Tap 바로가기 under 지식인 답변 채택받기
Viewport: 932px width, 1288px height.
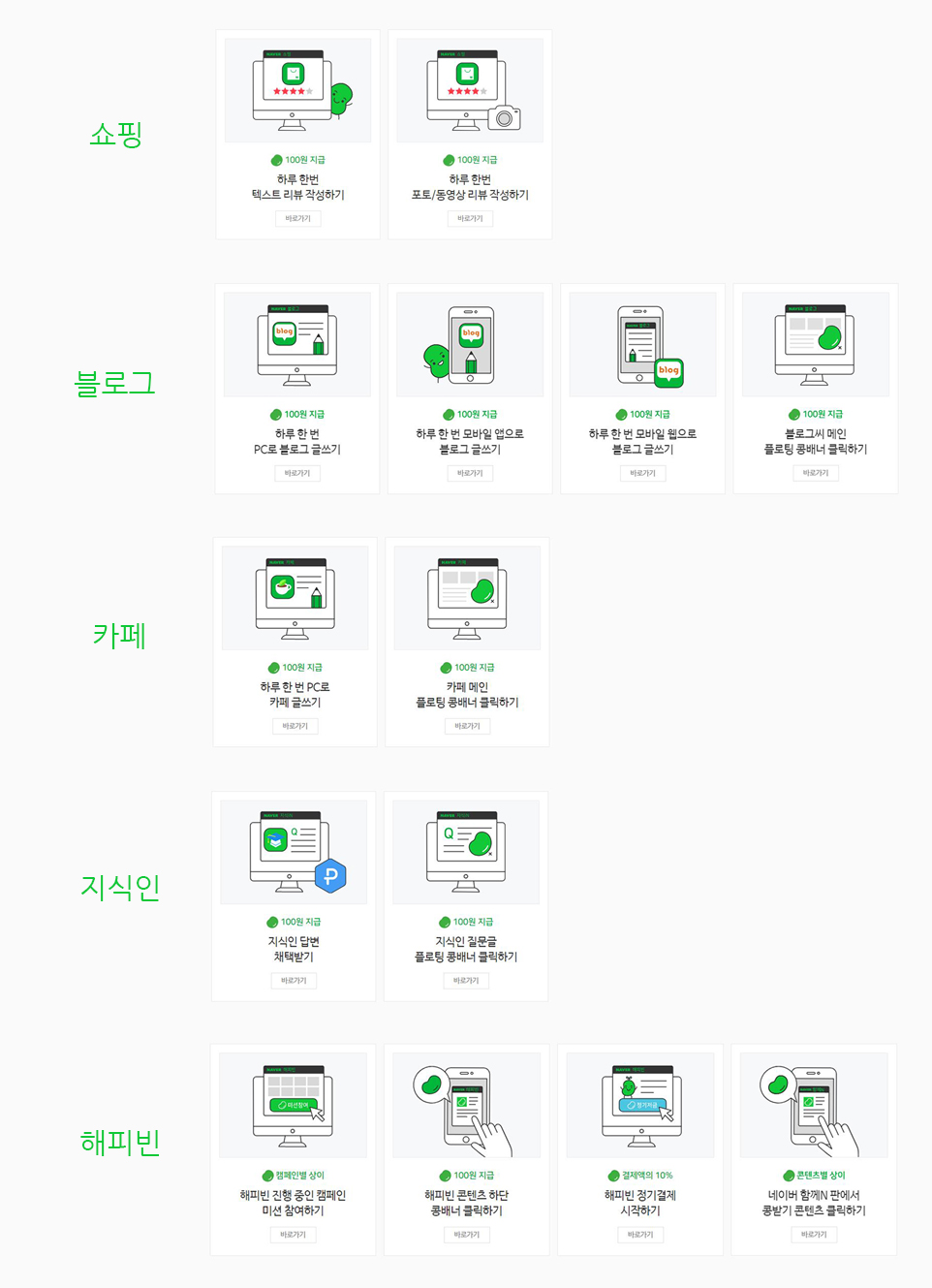pyautogui.click(x=294, y=981)
